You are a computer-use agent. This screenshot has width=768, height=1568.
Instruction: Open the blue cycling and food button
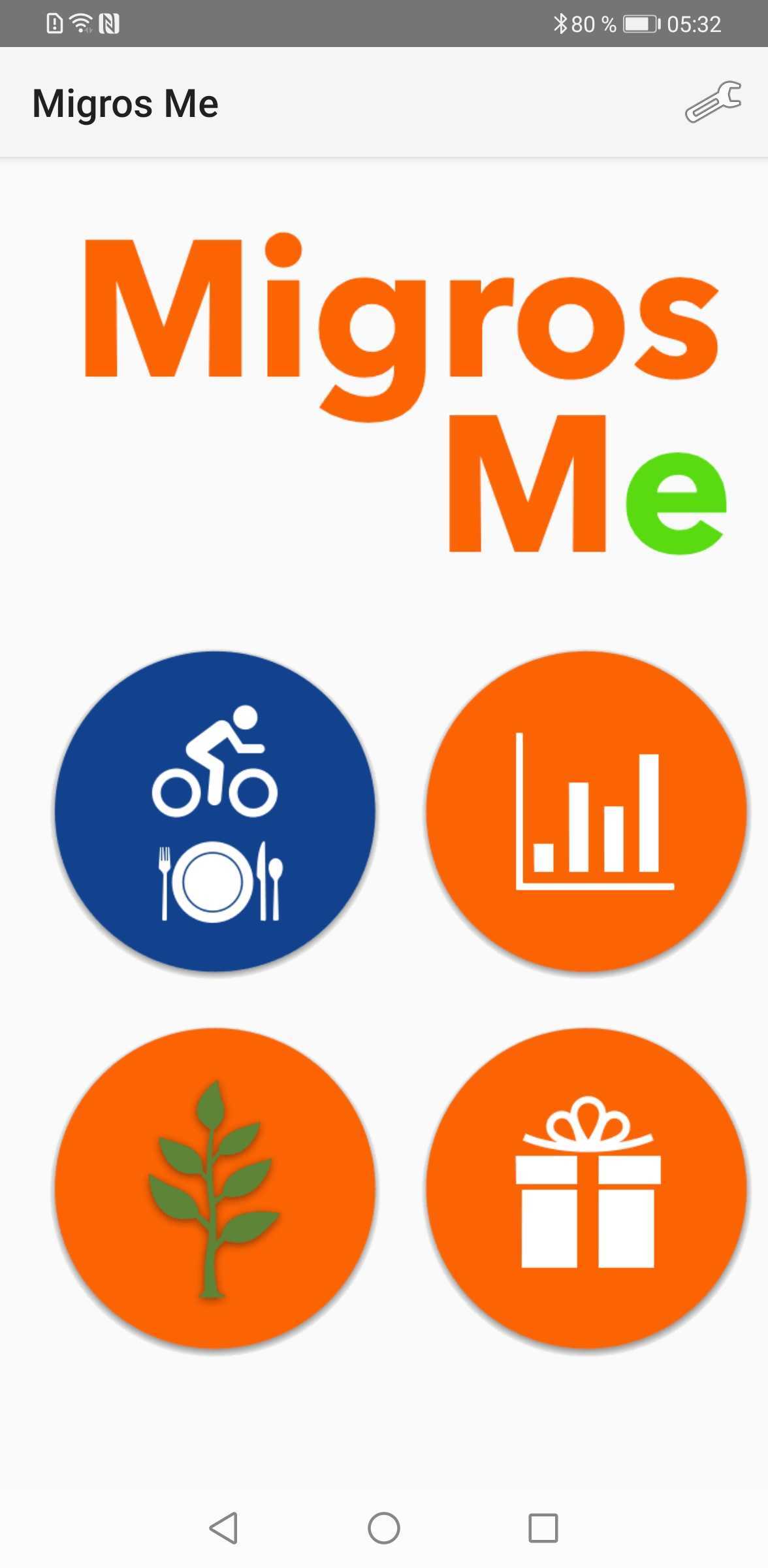[215, 811]
